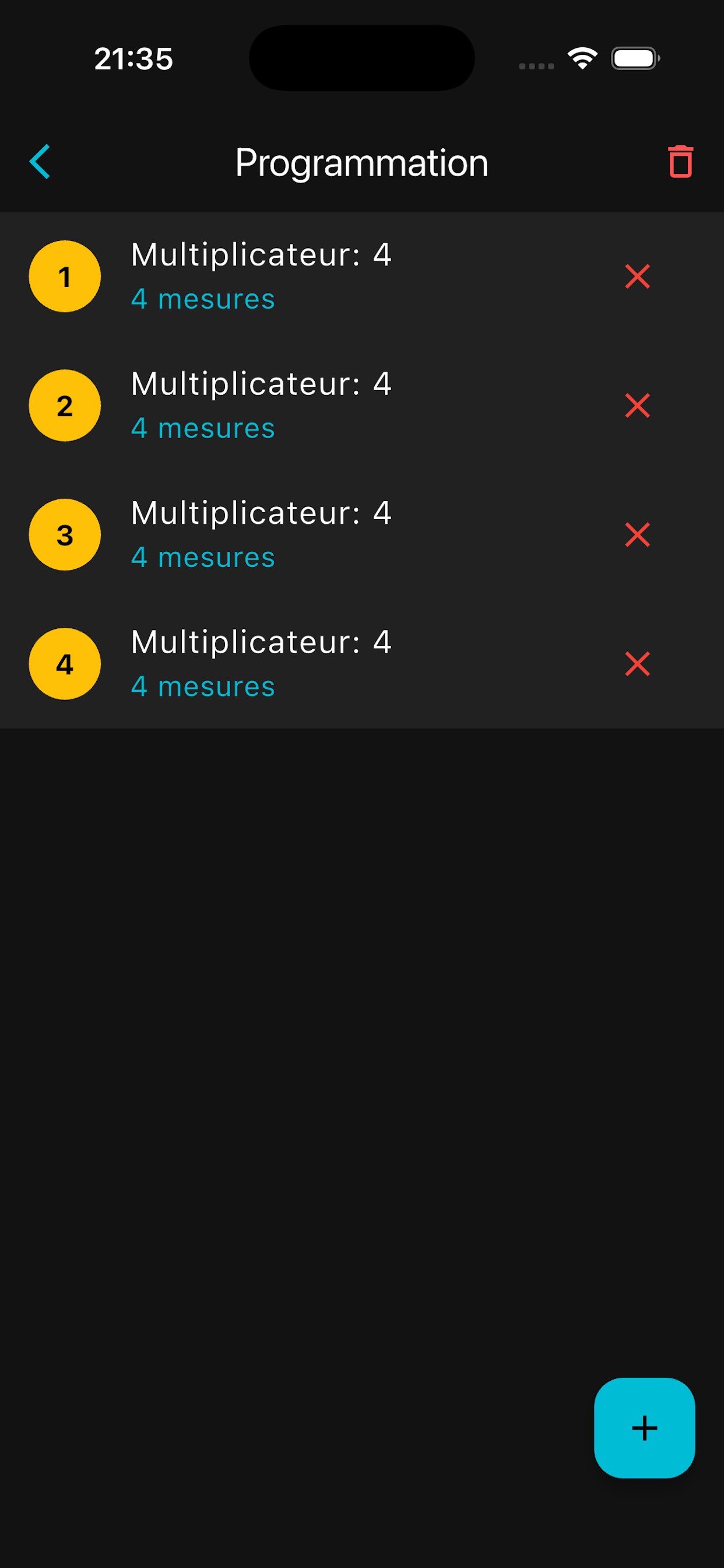
Task: Tap the yellow circle for step 2
Action: (x=64, y=405)
